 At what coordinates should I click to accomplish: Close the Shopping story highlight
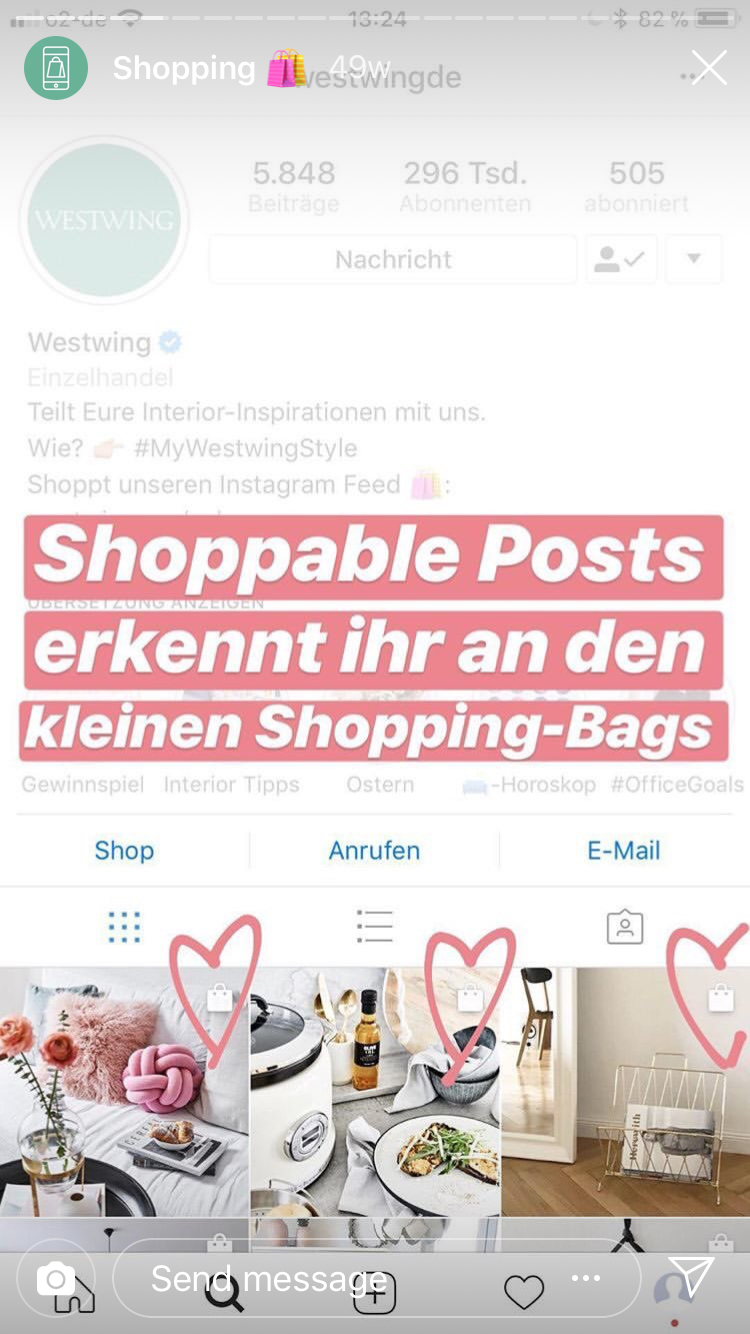709,68
